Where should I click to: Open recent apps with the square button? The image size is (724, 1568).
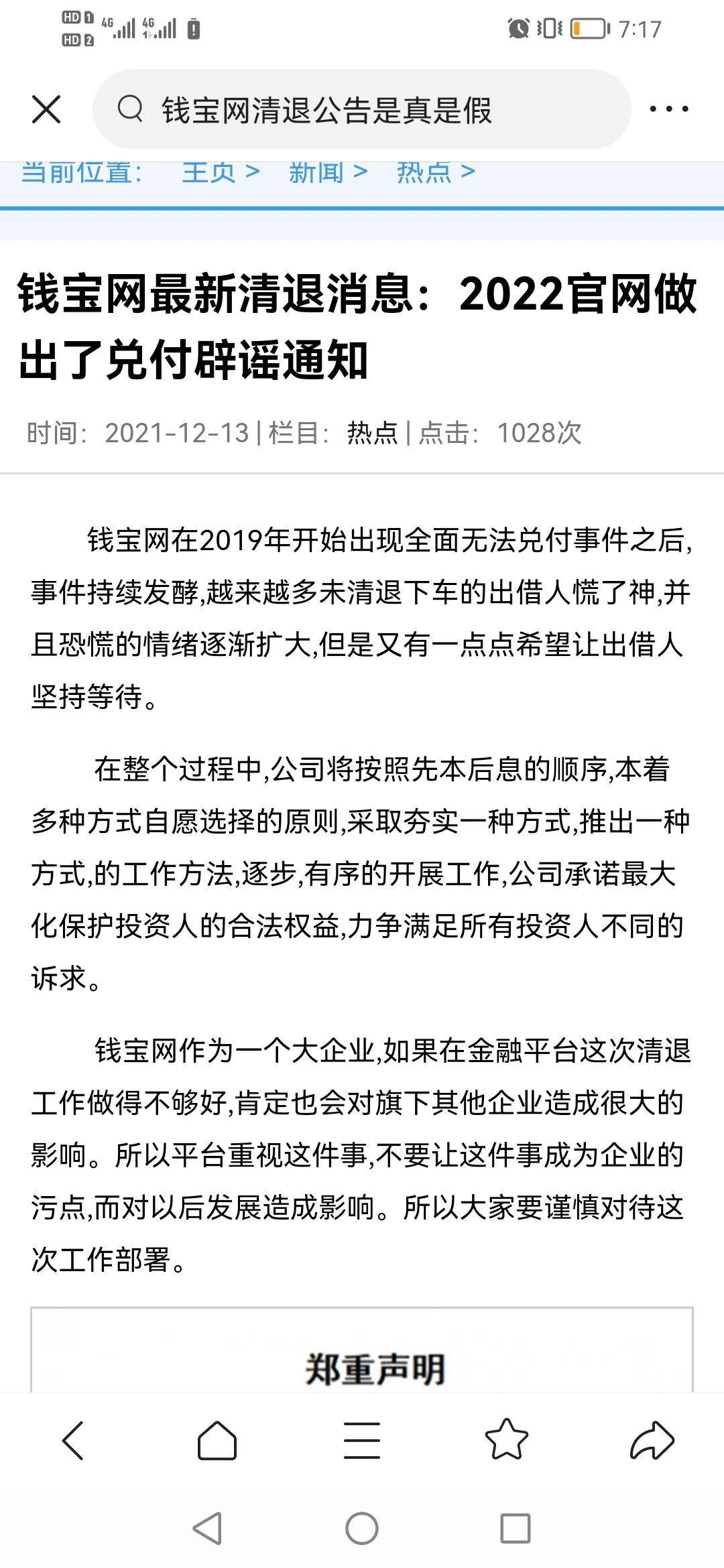[x=516, y=1528]
